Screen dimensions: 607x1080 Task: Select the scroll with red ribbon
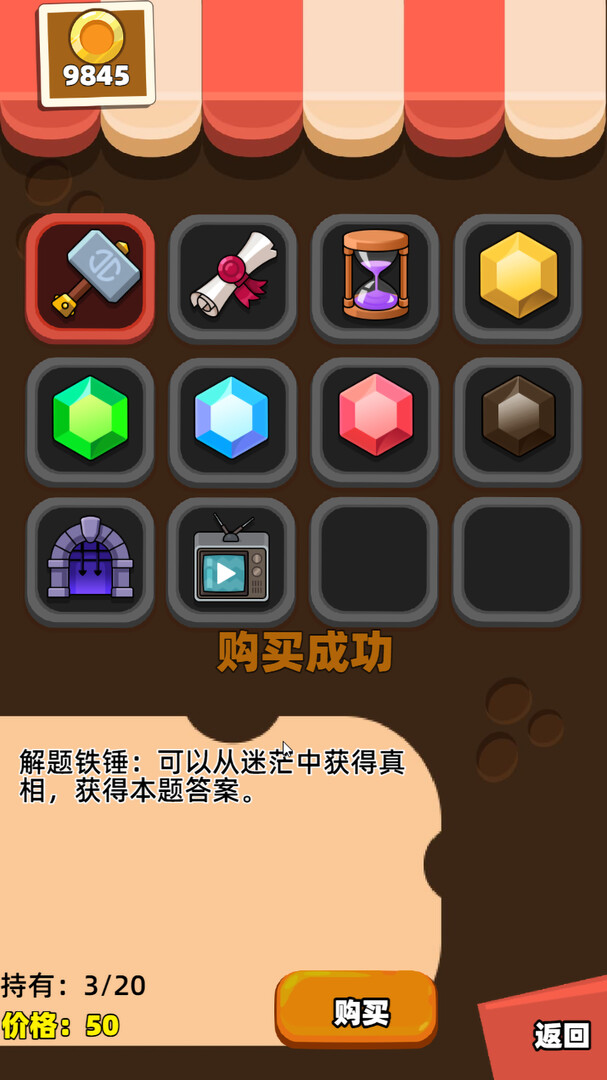tap(233, 277)
